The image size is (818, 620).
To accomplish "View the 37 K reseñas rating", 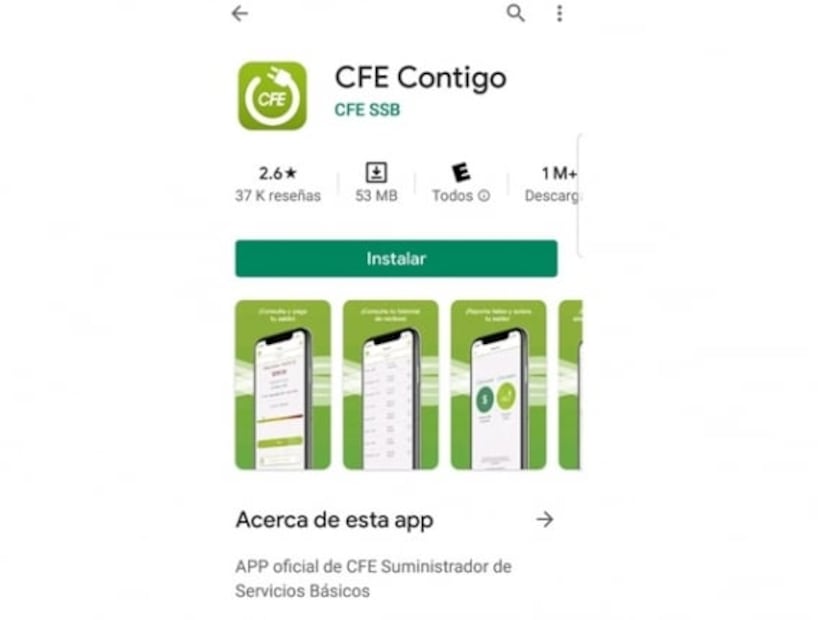I will click(x=278, y=184).
